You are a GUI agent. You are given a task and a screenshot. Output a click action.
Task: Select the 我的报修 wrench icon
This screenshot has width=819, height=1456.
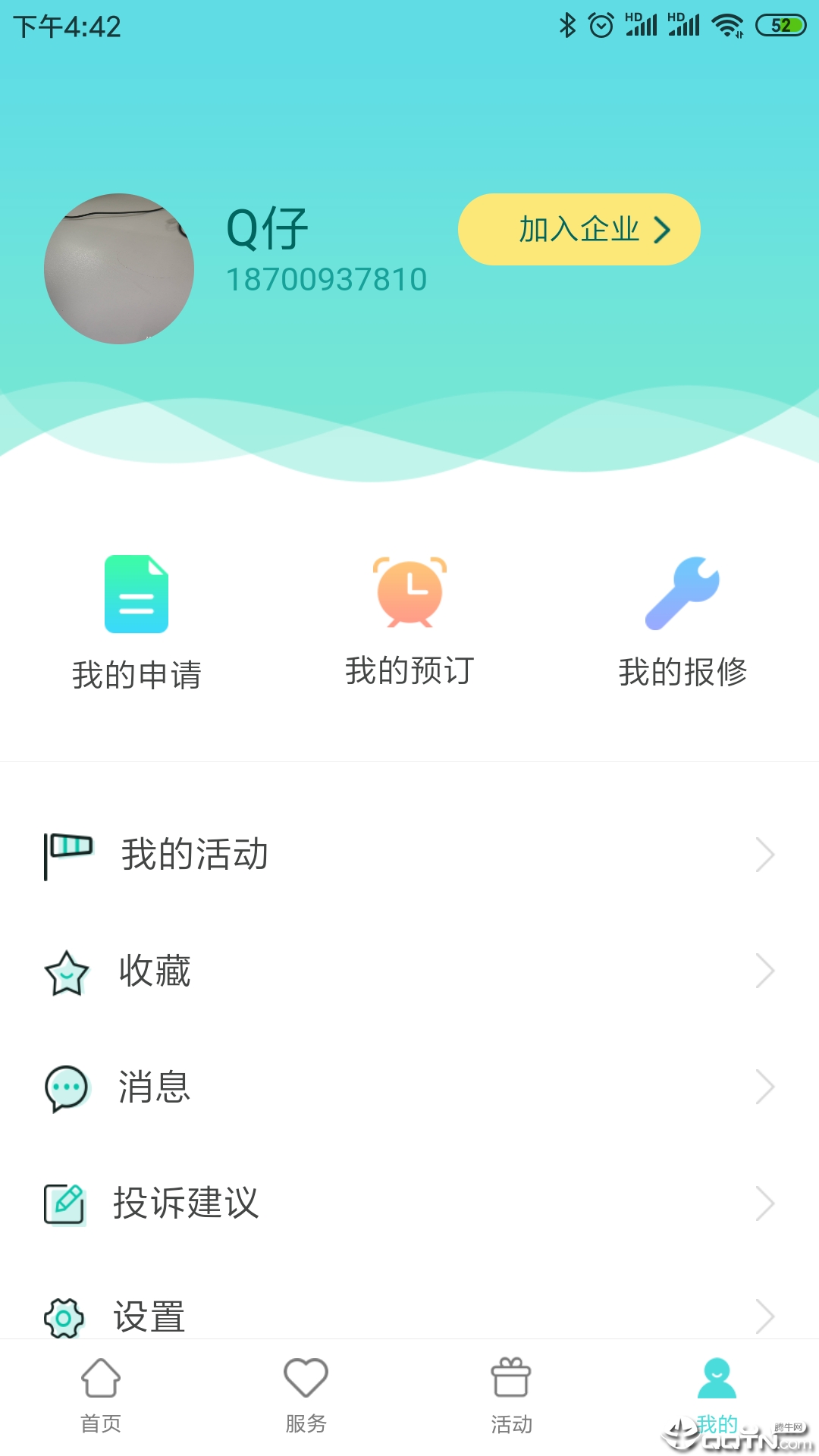682,594
